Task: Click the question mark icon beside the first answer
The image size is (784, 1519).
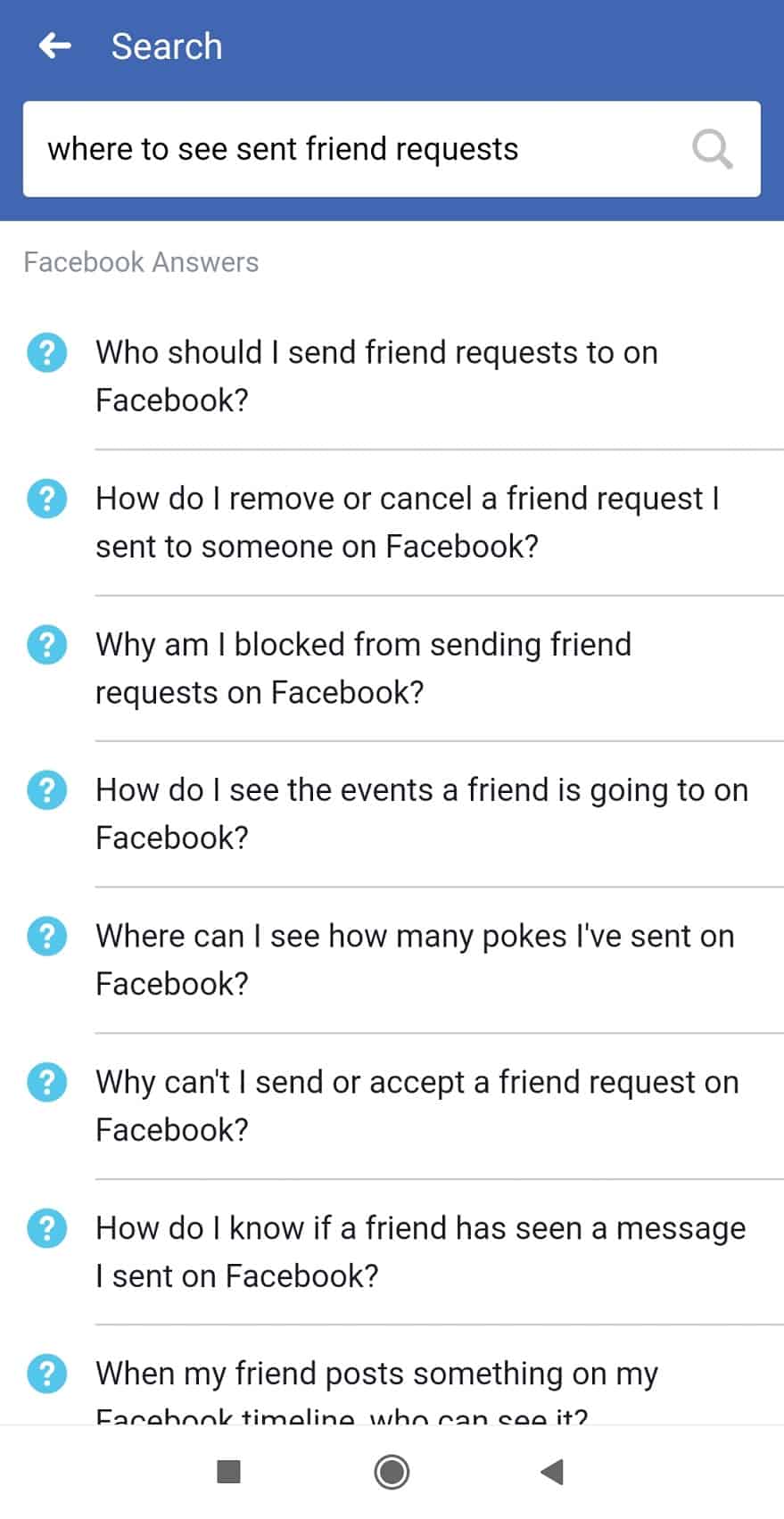Action: pyautogui.click(x=46, y=352)
